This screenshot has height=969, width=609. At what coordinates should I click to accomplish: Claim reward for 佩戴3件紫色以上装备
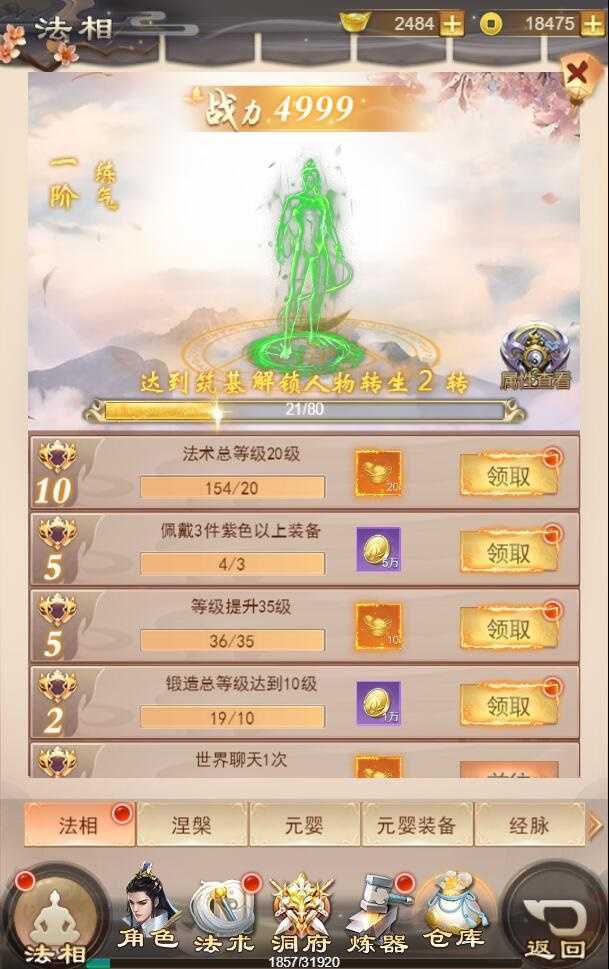[x=508, y=552]
